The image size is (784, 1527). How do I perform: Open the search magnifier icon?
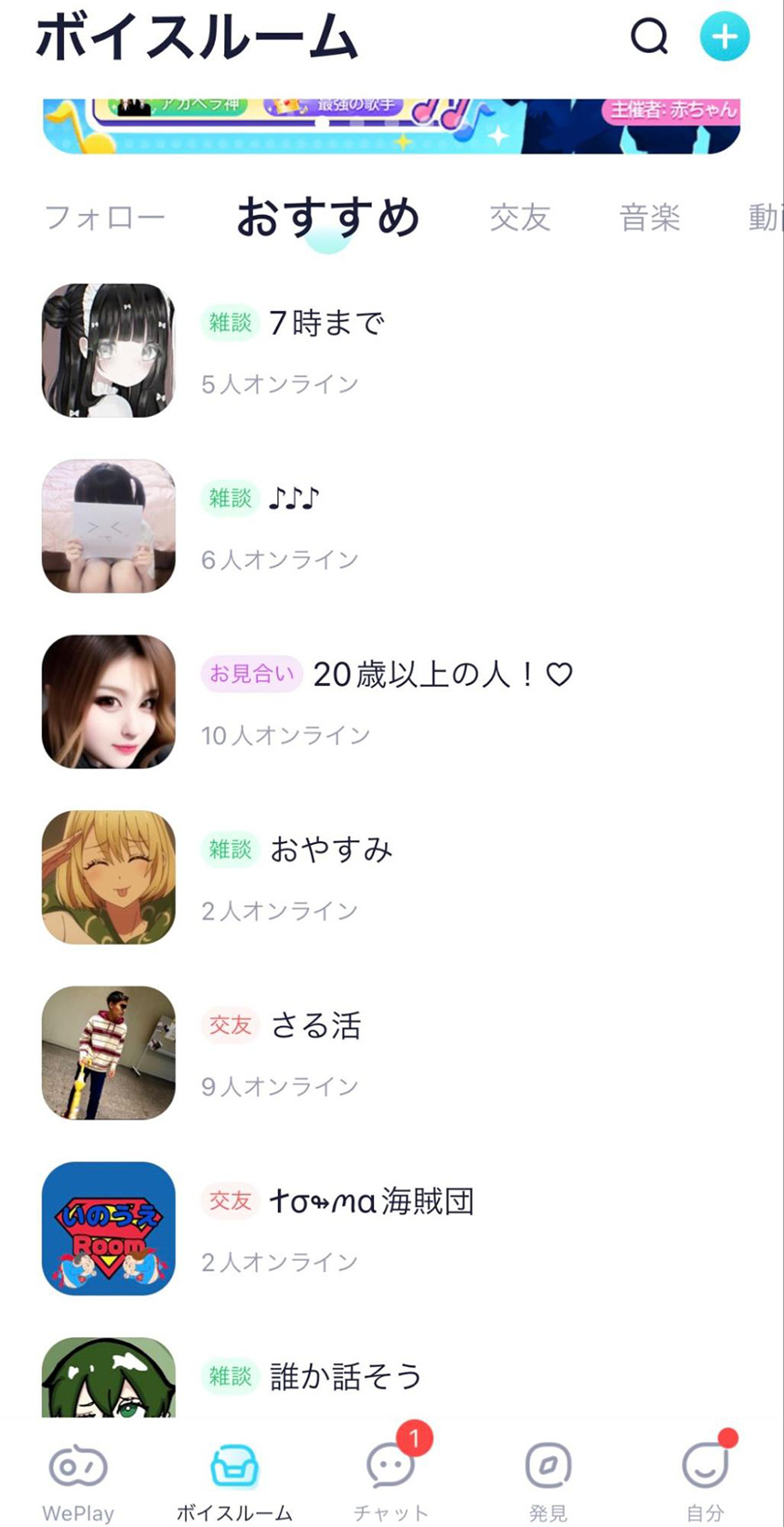[649, 37]
